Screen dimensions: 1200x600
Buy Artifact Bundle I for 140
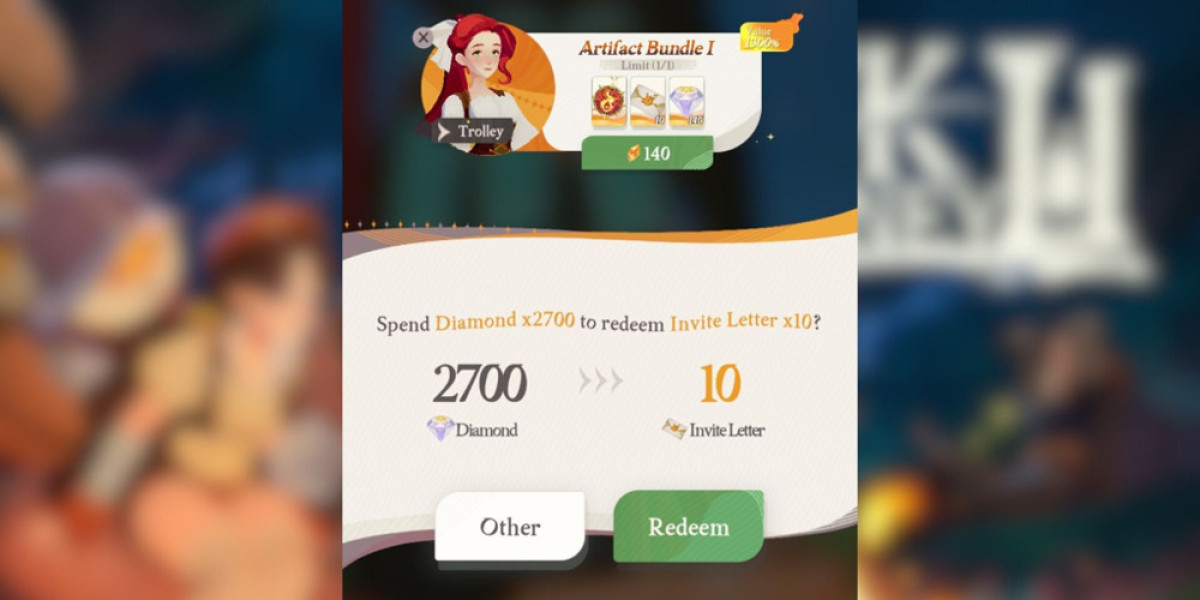click(x=646, y=153)
